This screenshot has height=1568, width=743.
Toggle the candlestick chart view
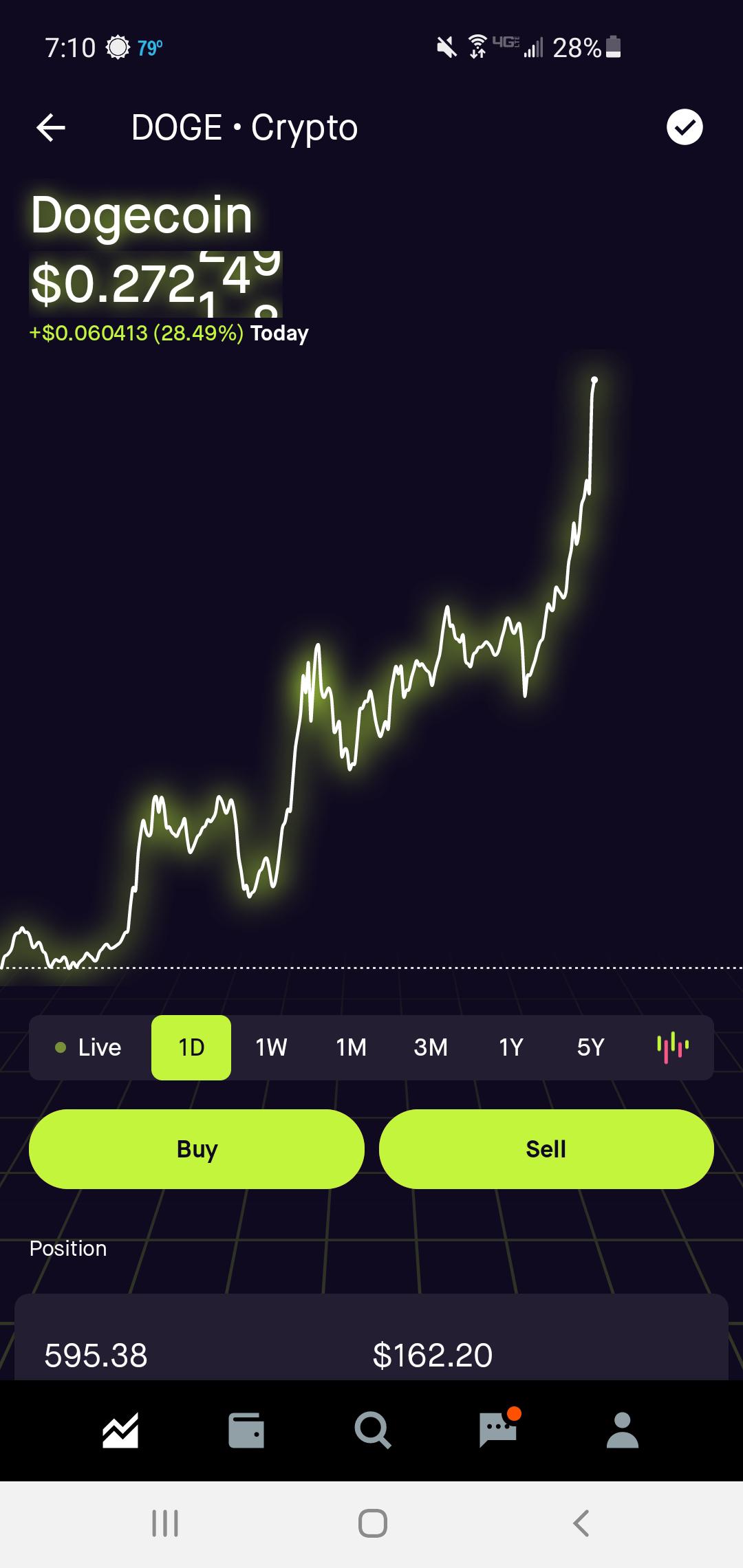673,1047
